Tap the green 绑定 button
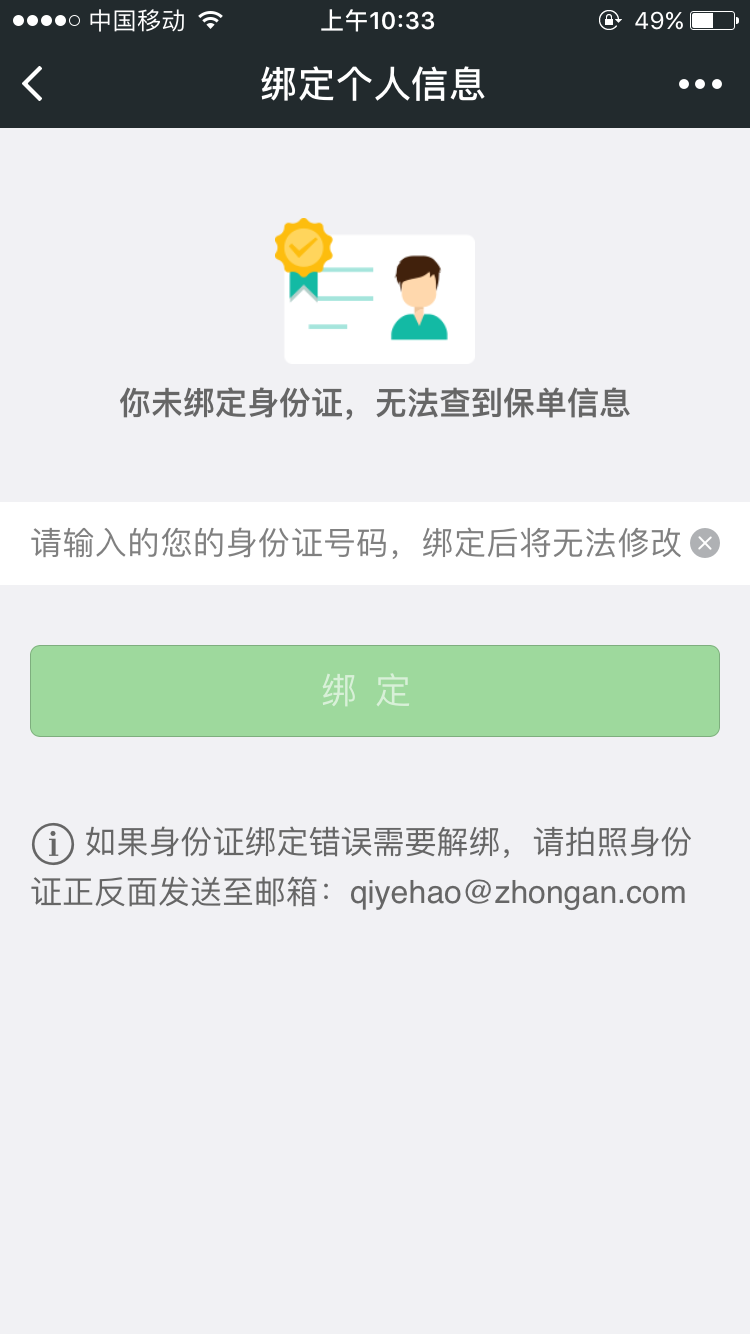 [375, 691]
